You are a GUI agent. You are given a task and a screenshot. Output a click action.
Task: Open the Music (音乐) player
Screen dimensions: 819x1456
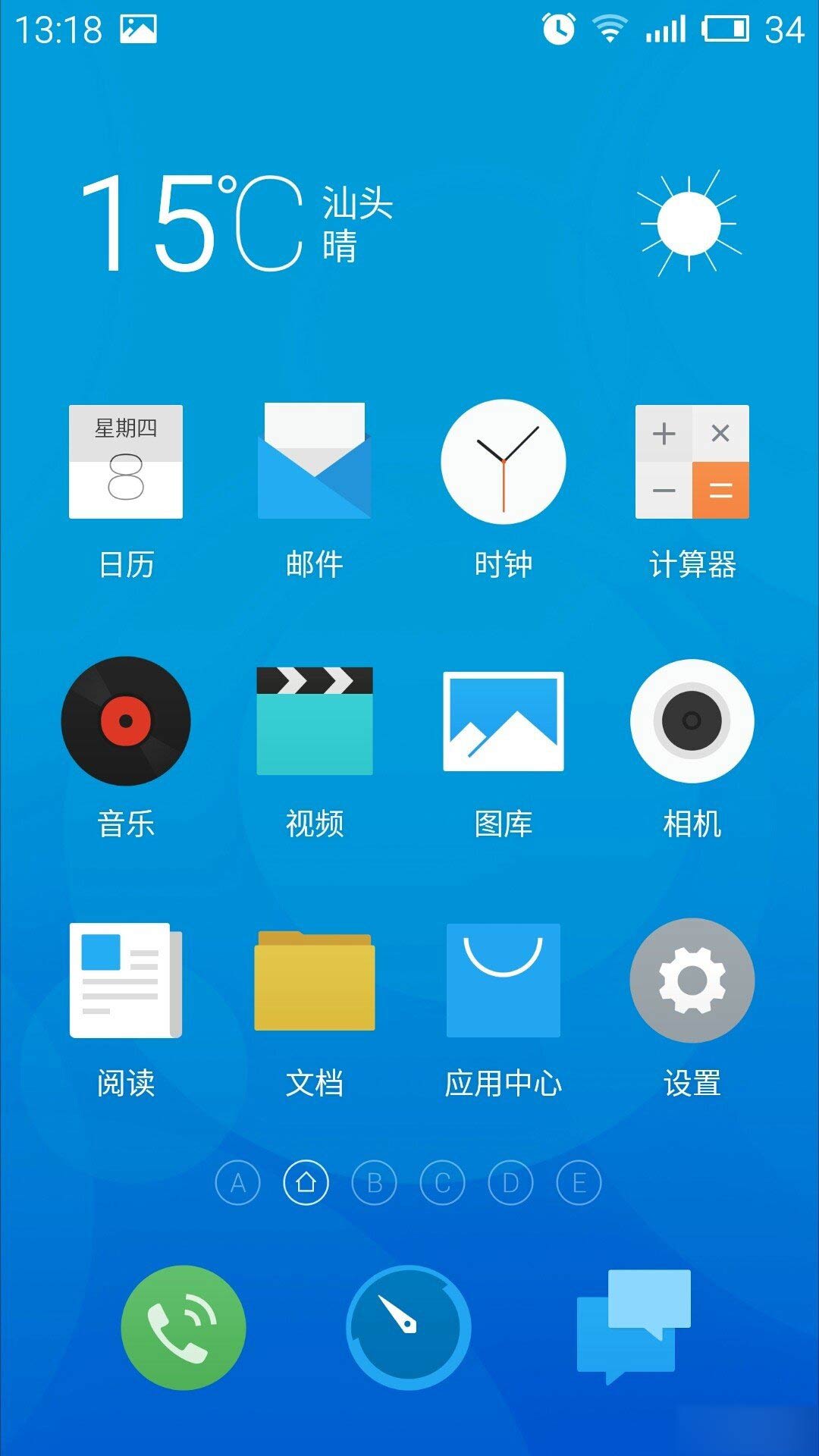[126, 720]
